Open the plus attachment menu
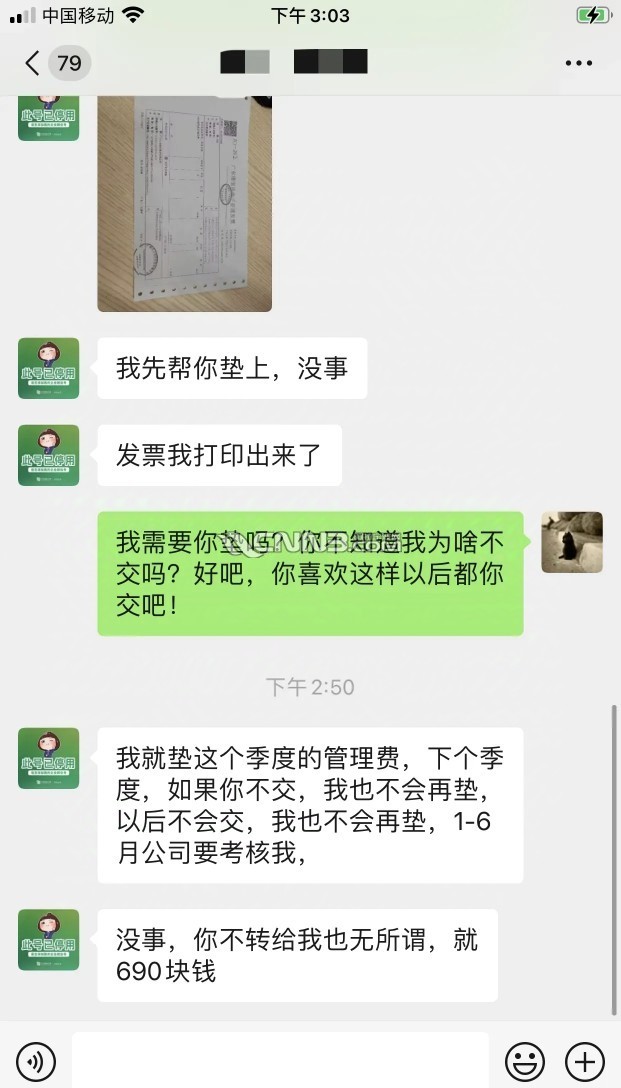 click(585, 1060)
